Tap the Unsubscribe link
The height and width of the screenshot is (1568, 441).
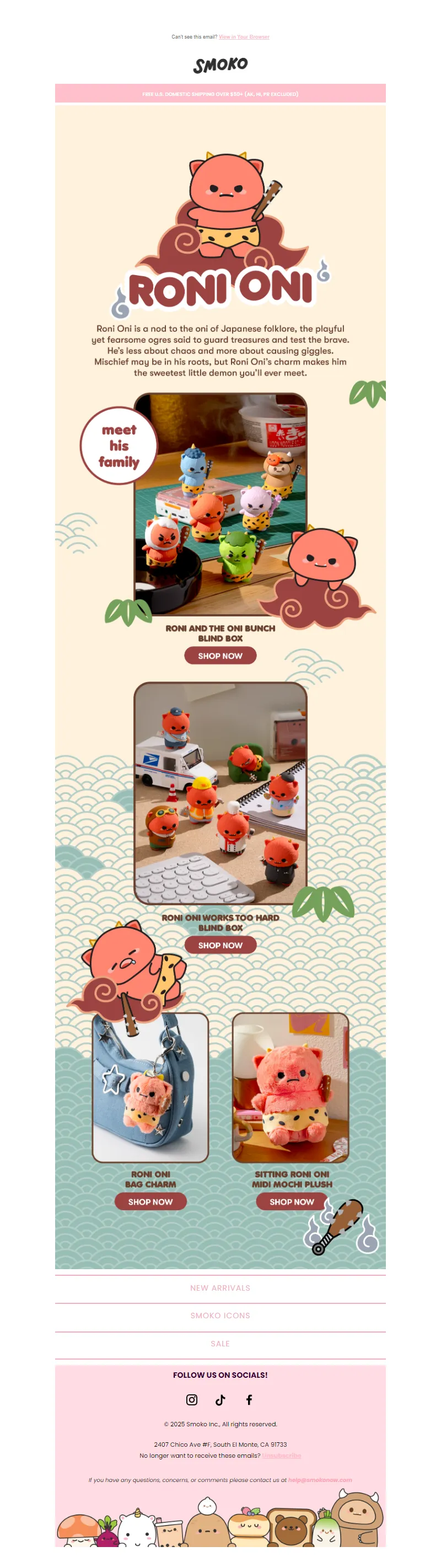tap(281, 1456)
